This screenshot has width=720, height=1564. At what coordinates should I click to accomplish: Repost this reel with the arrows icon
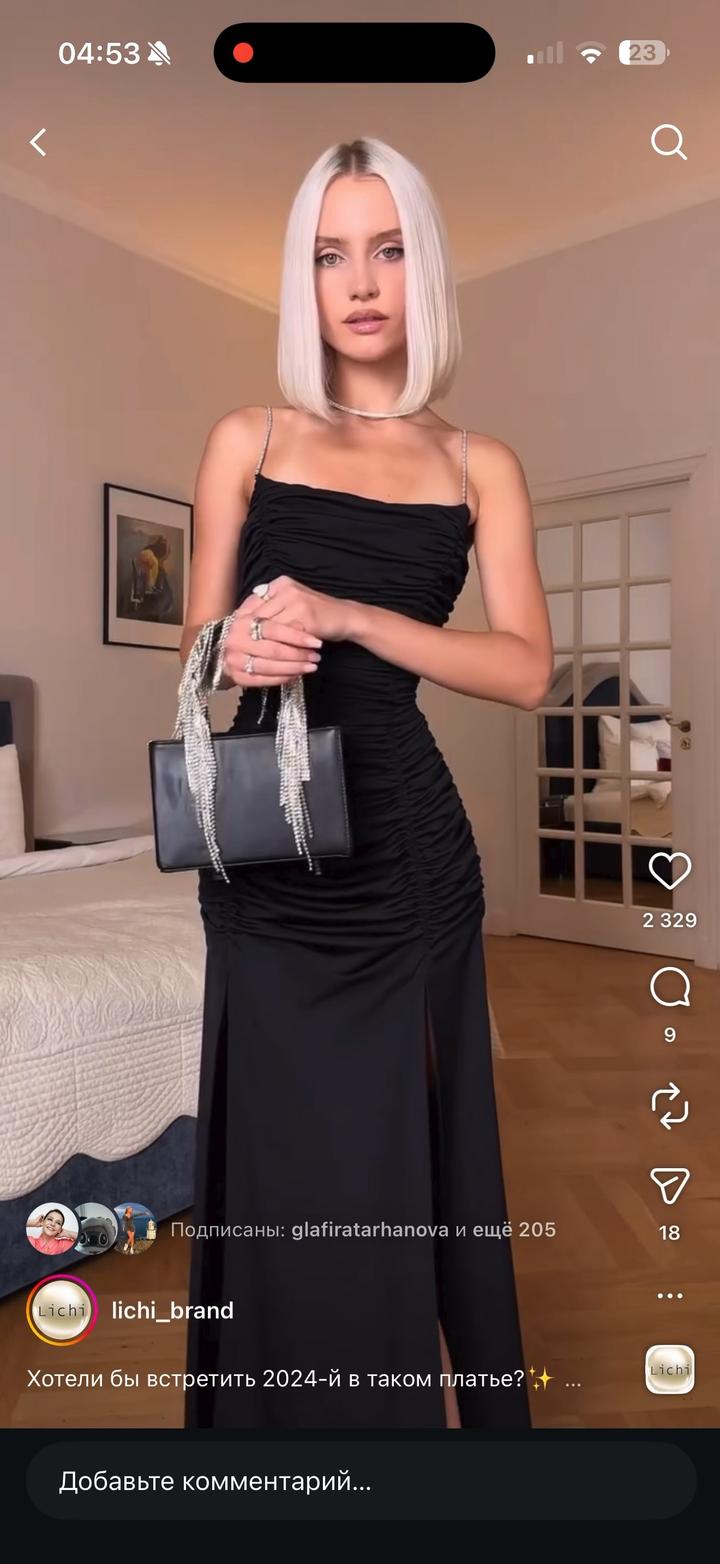point(669,1105)
